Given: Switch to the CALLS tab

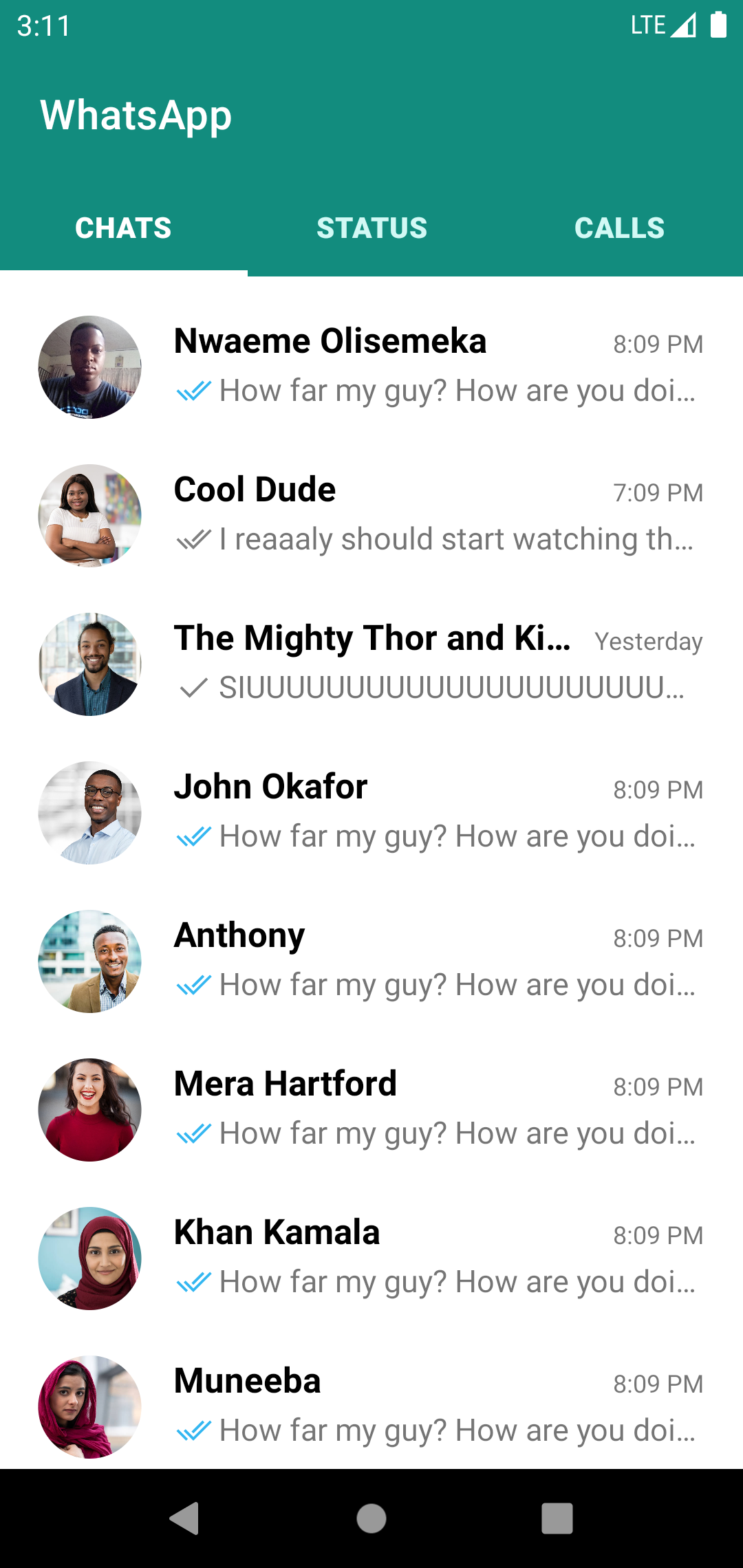Looking at the screenshot, I should point(619,228).
